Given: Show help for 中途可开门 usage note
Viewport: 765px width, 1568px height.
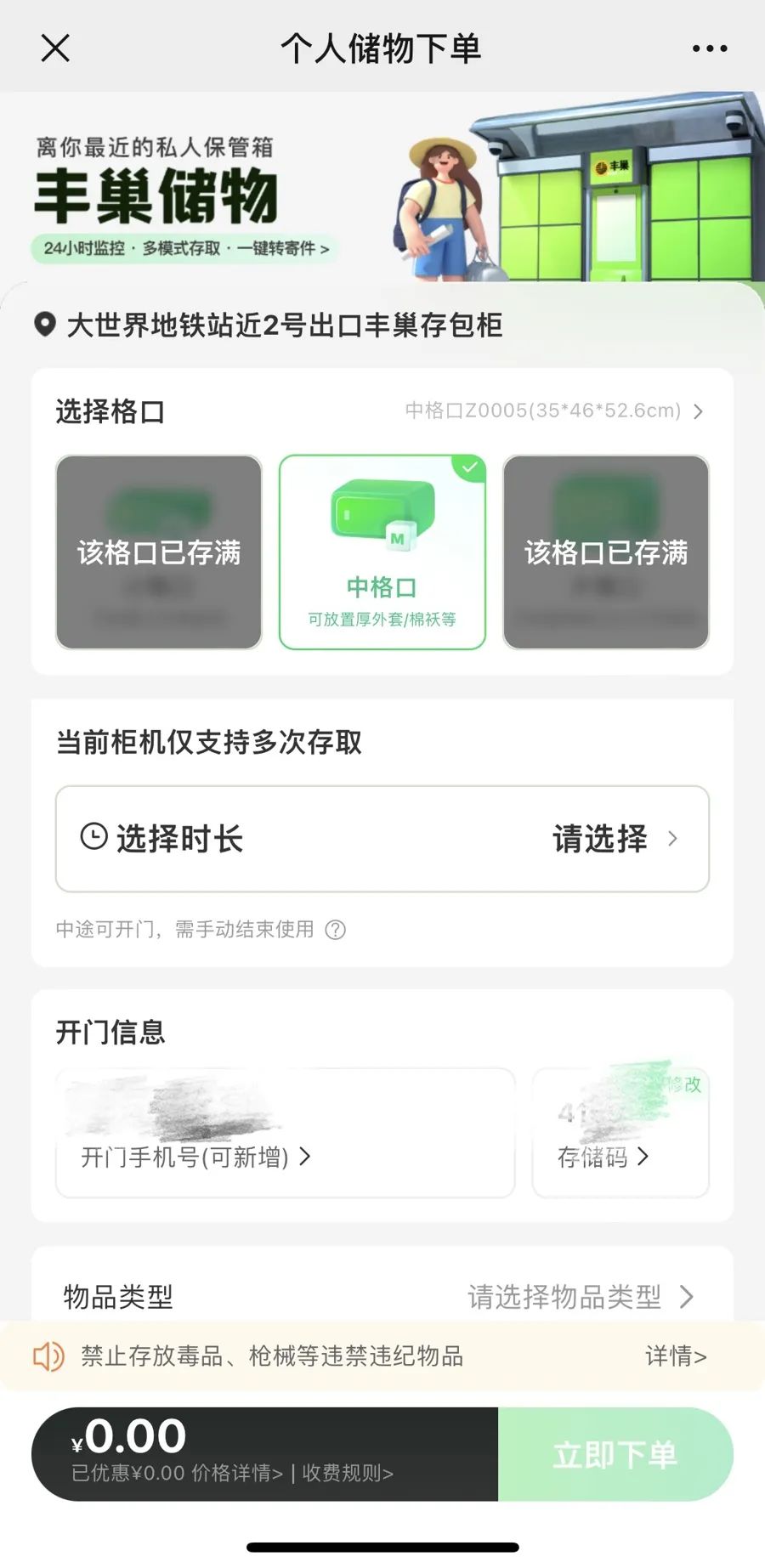Looking at the screenshot, I should [x=336, y=930].
